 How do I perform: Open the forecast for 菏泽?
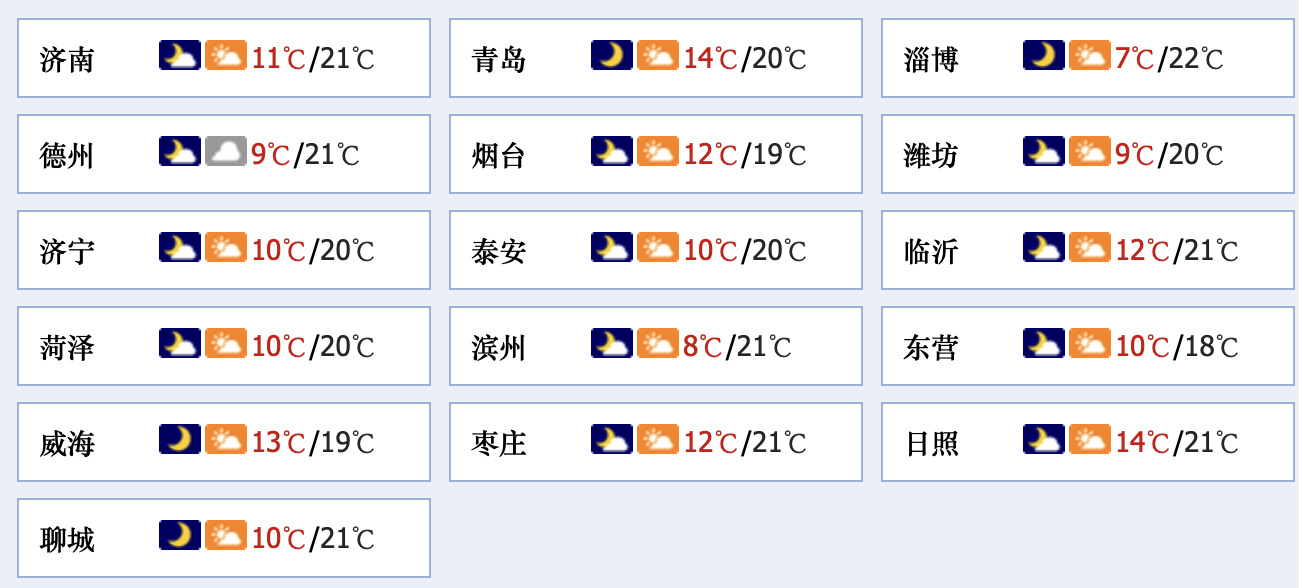tap(224, 346)
